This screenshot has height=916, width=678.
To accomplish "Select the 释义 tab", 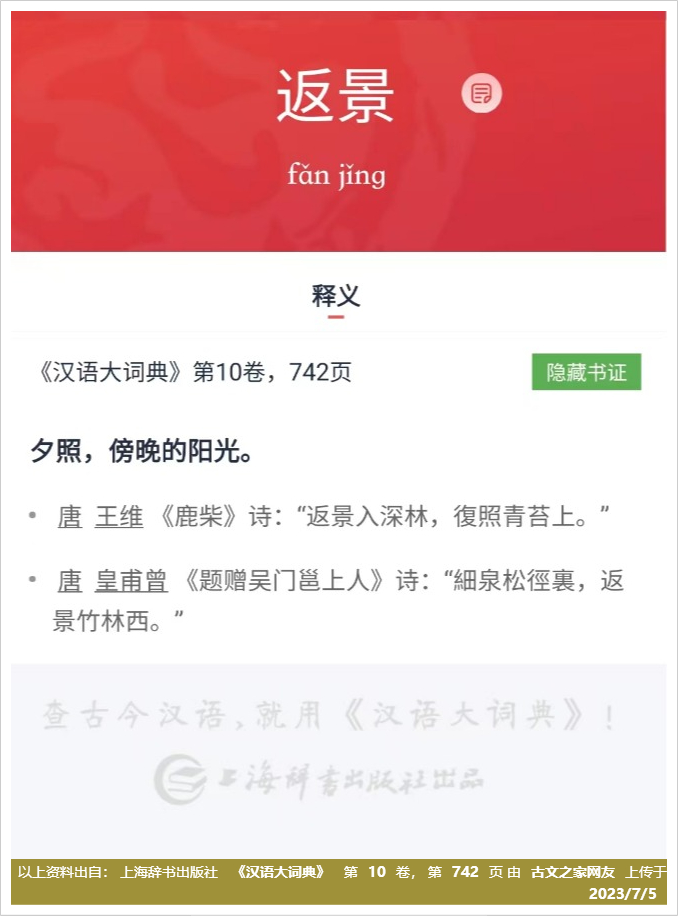I will pos(336,296).
